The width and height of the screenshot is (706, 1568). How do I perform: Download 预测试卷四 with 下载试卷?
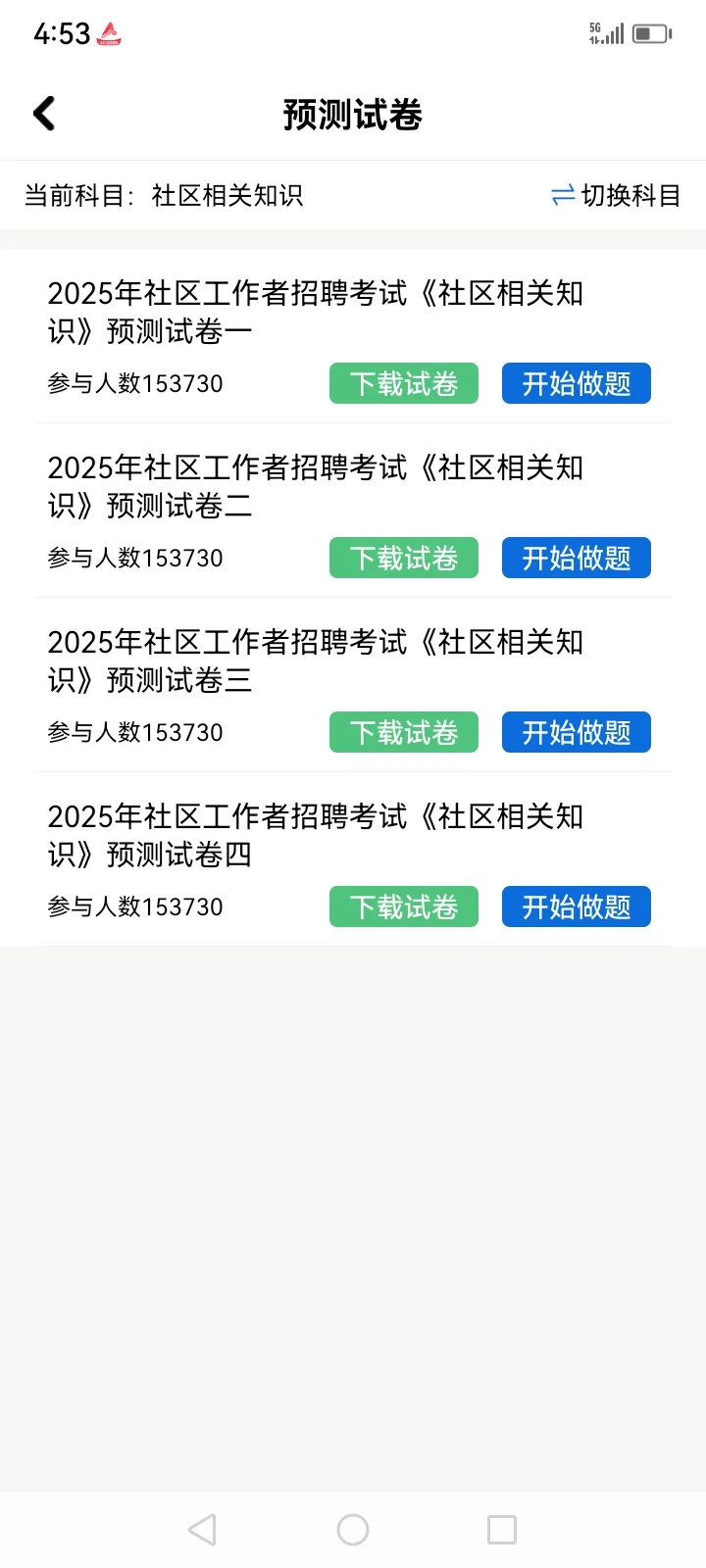point(404,906)
